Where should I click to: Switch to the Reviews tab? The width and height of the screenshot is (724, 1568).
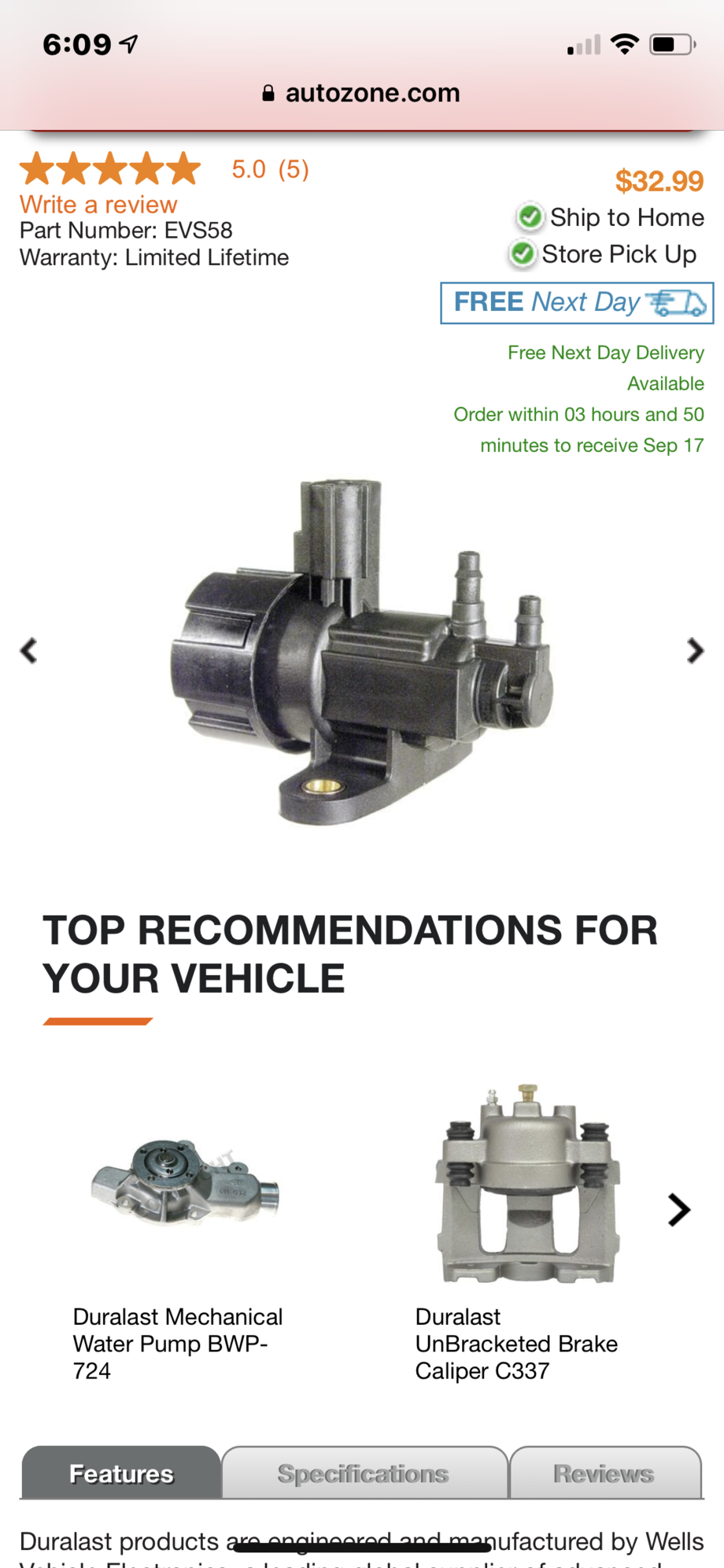pyautogui.click(x=604, y=1474)
